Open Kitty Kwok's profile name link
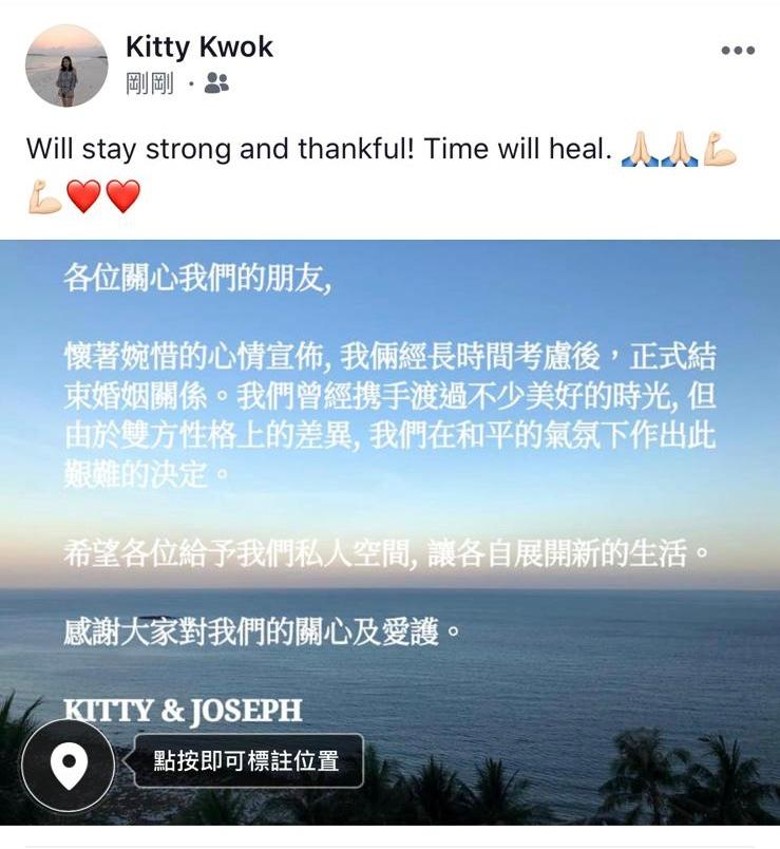This screenshot has height=849, width=780. point(199,47)
